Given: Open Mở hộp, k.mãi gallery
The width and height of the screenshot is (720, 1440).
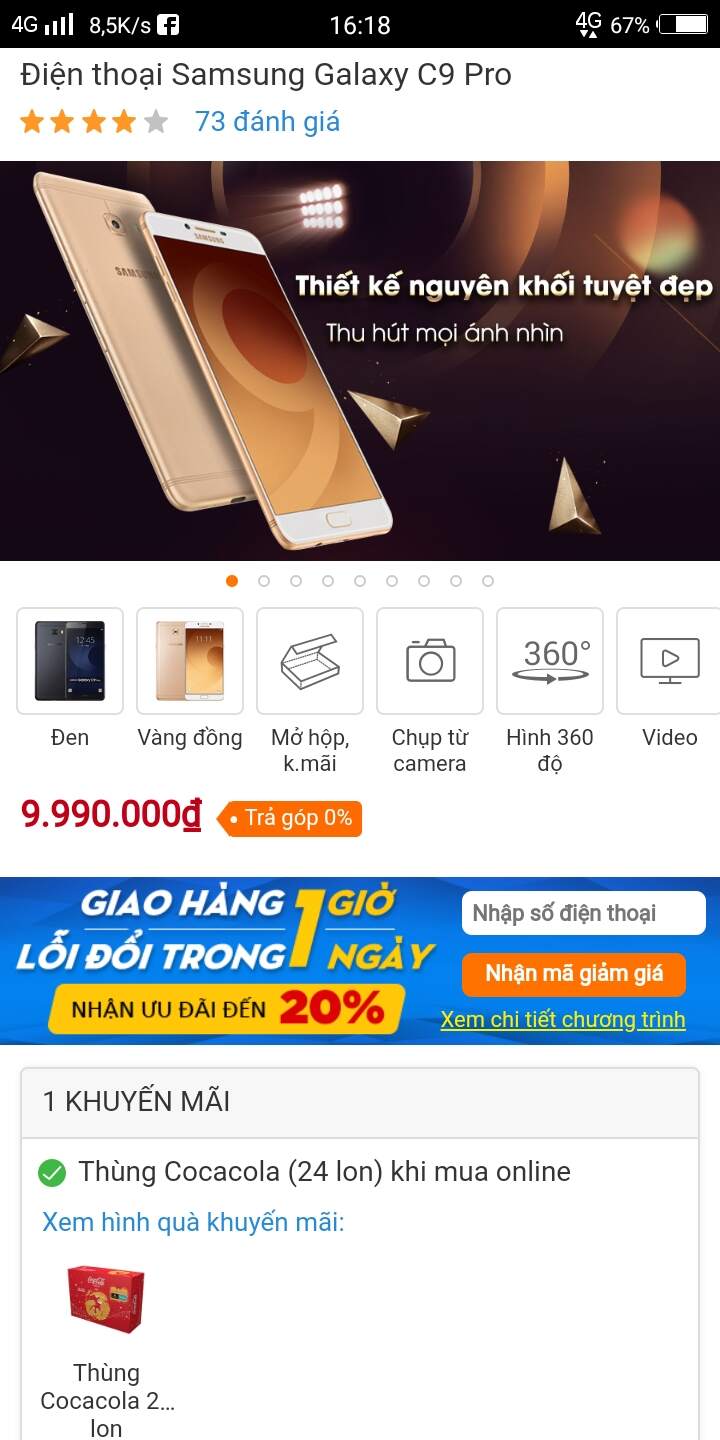Looking at the screenshot, I should pos(310,661).
